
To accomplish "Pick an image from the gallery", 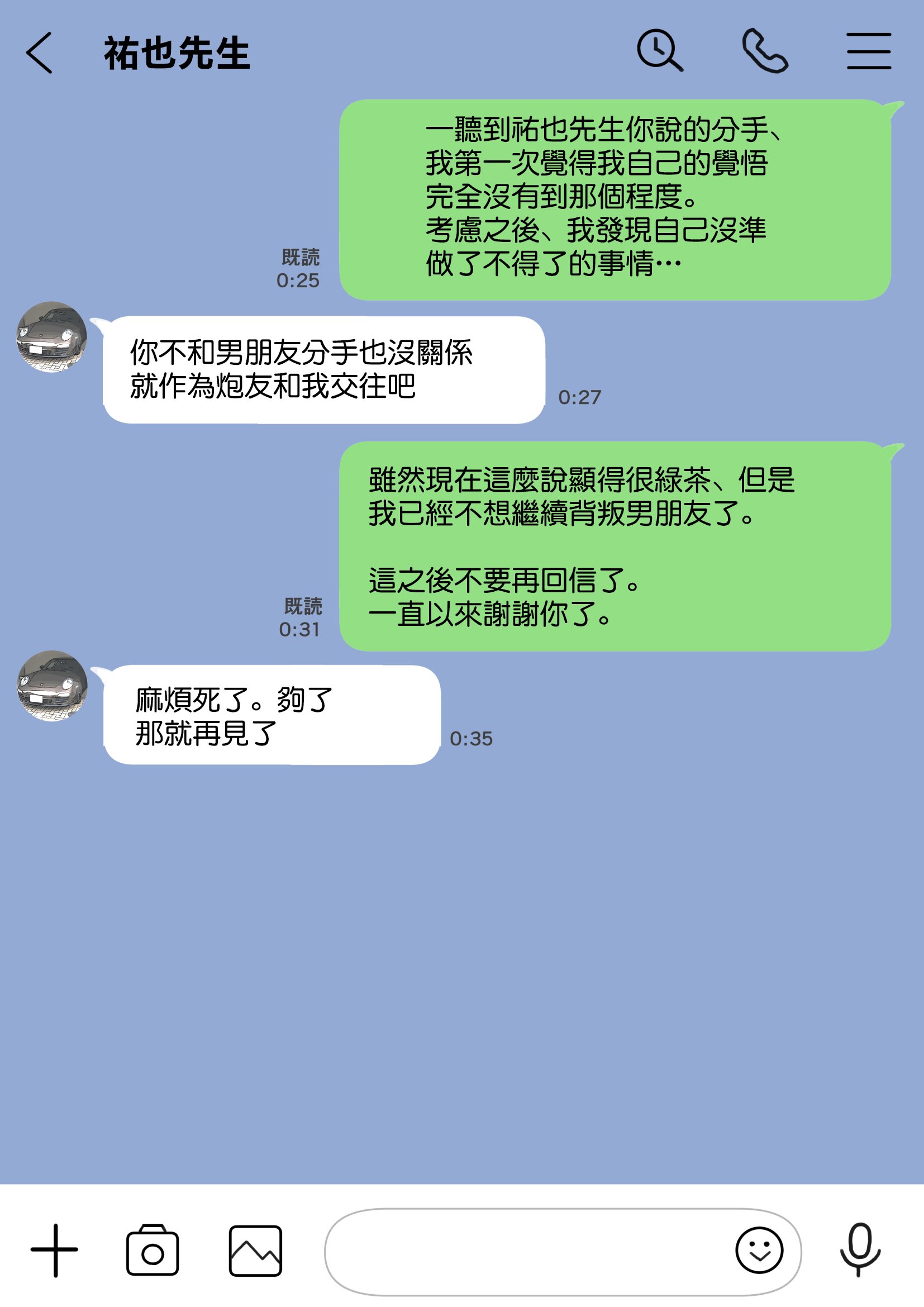I will click(255, 1251).
